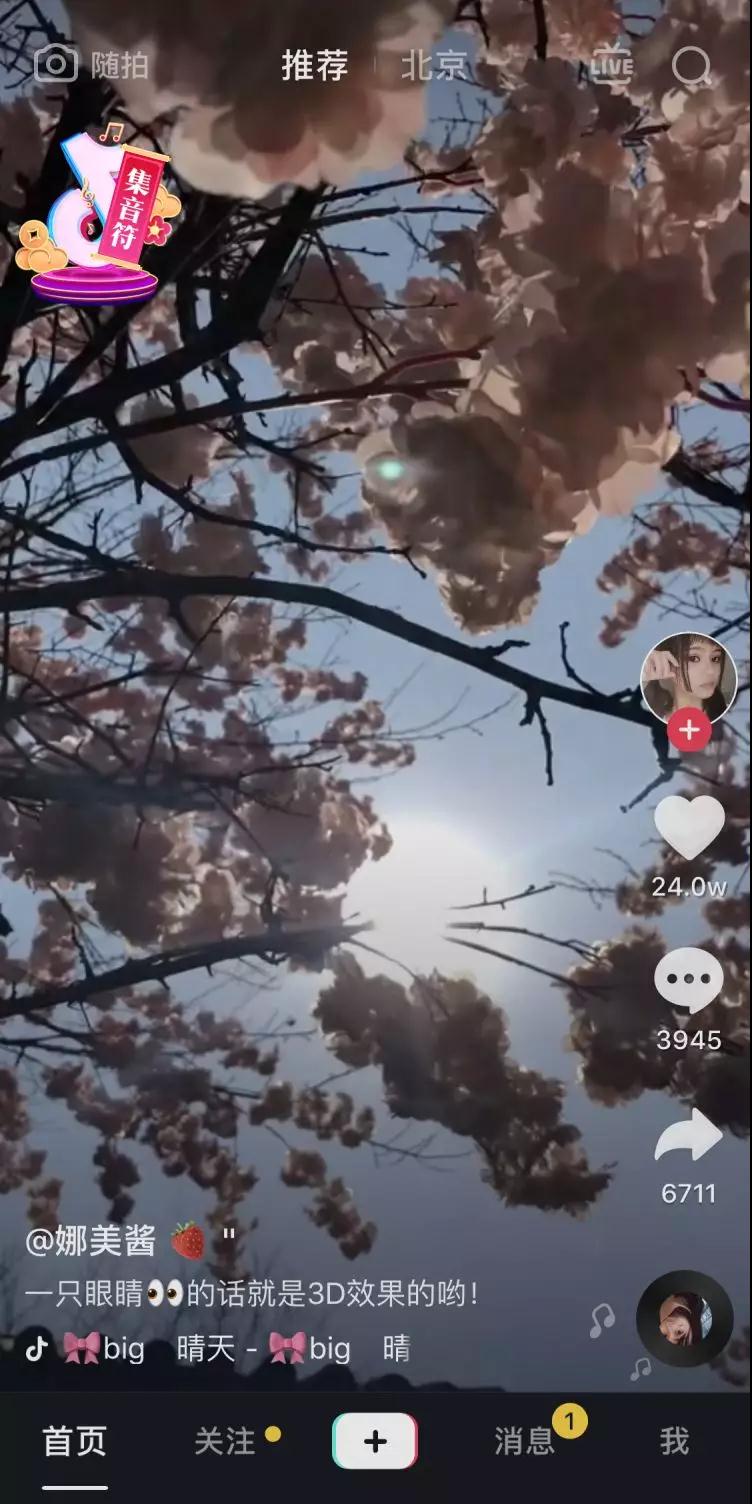Like this video
752x1504 pixels.
pos(688,828)
